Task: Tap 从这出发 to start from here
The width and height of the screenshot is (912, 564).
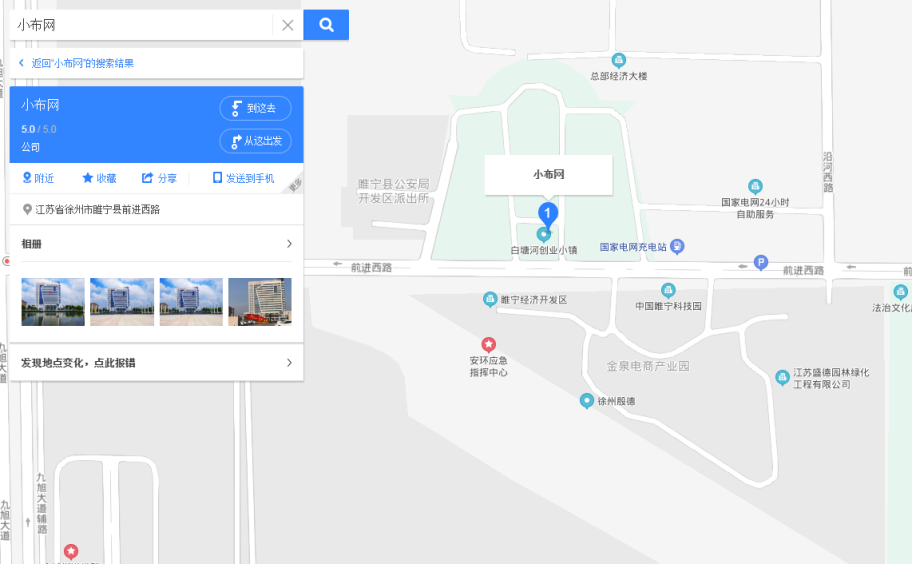Action: tap(255, 141)
